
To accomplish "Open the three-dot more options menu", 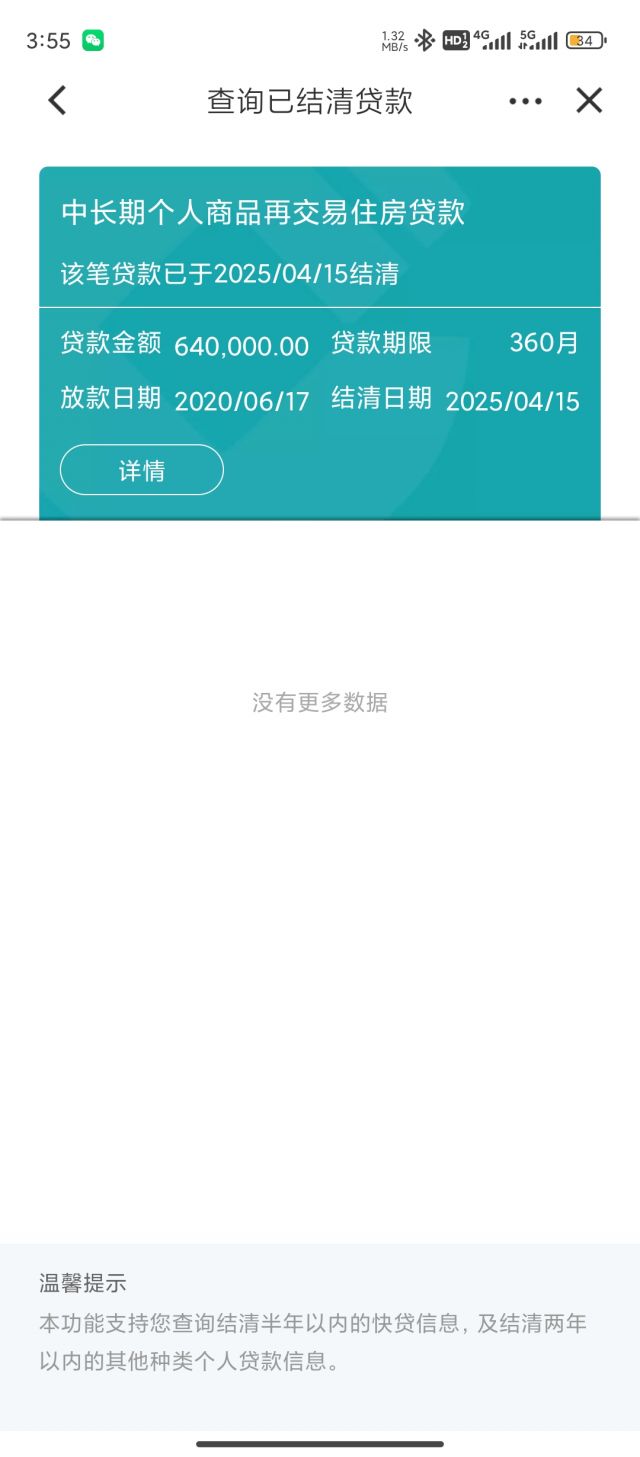I will 525,101.
